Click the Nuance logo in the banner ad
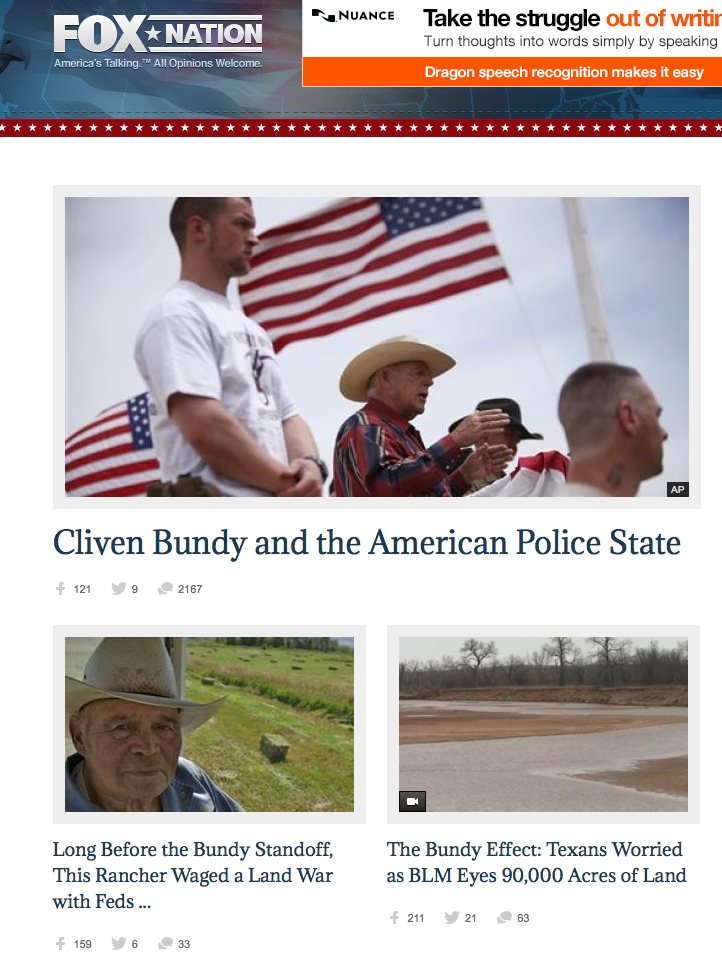 [350, 16]
